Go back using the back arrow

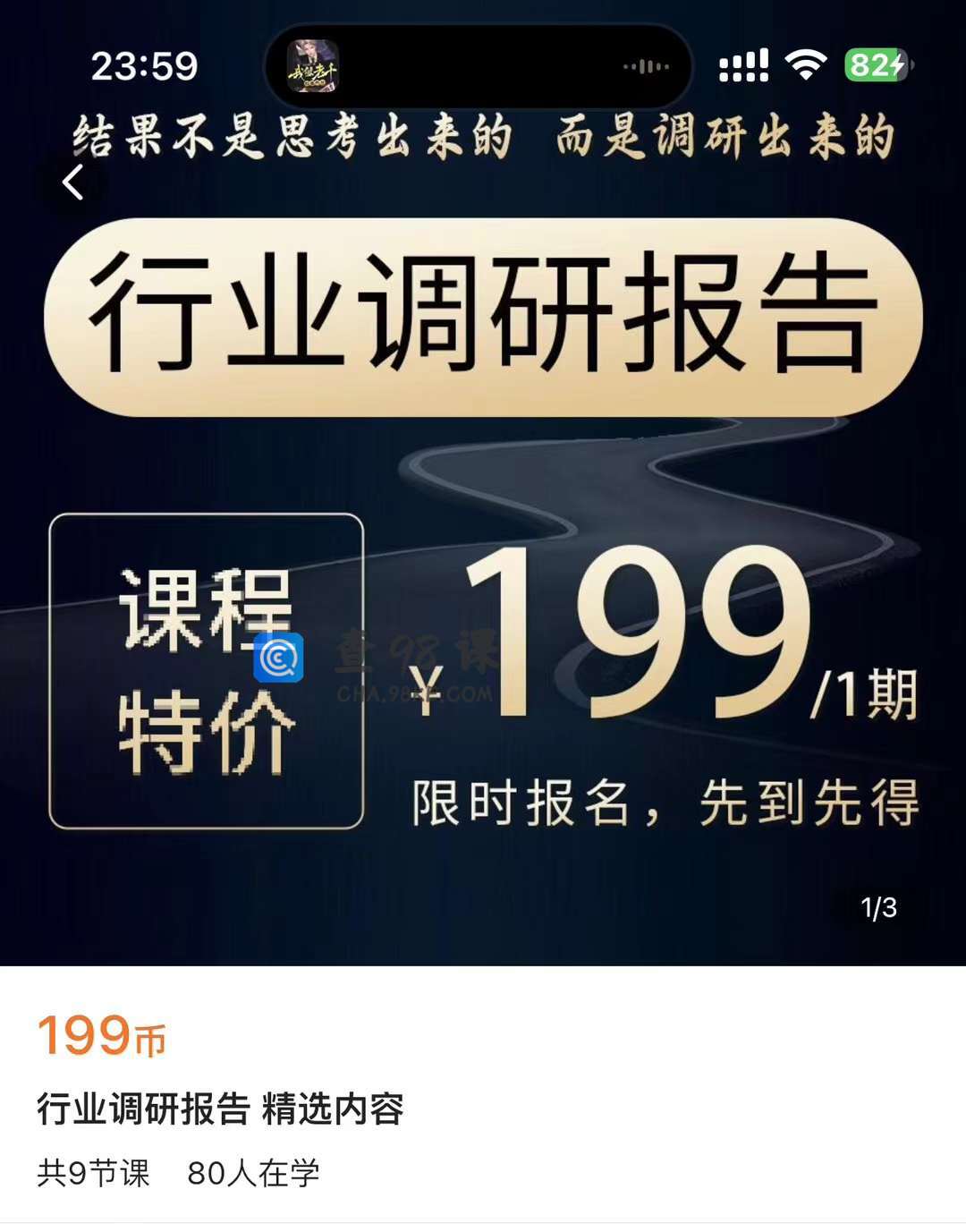pos(73,183)
